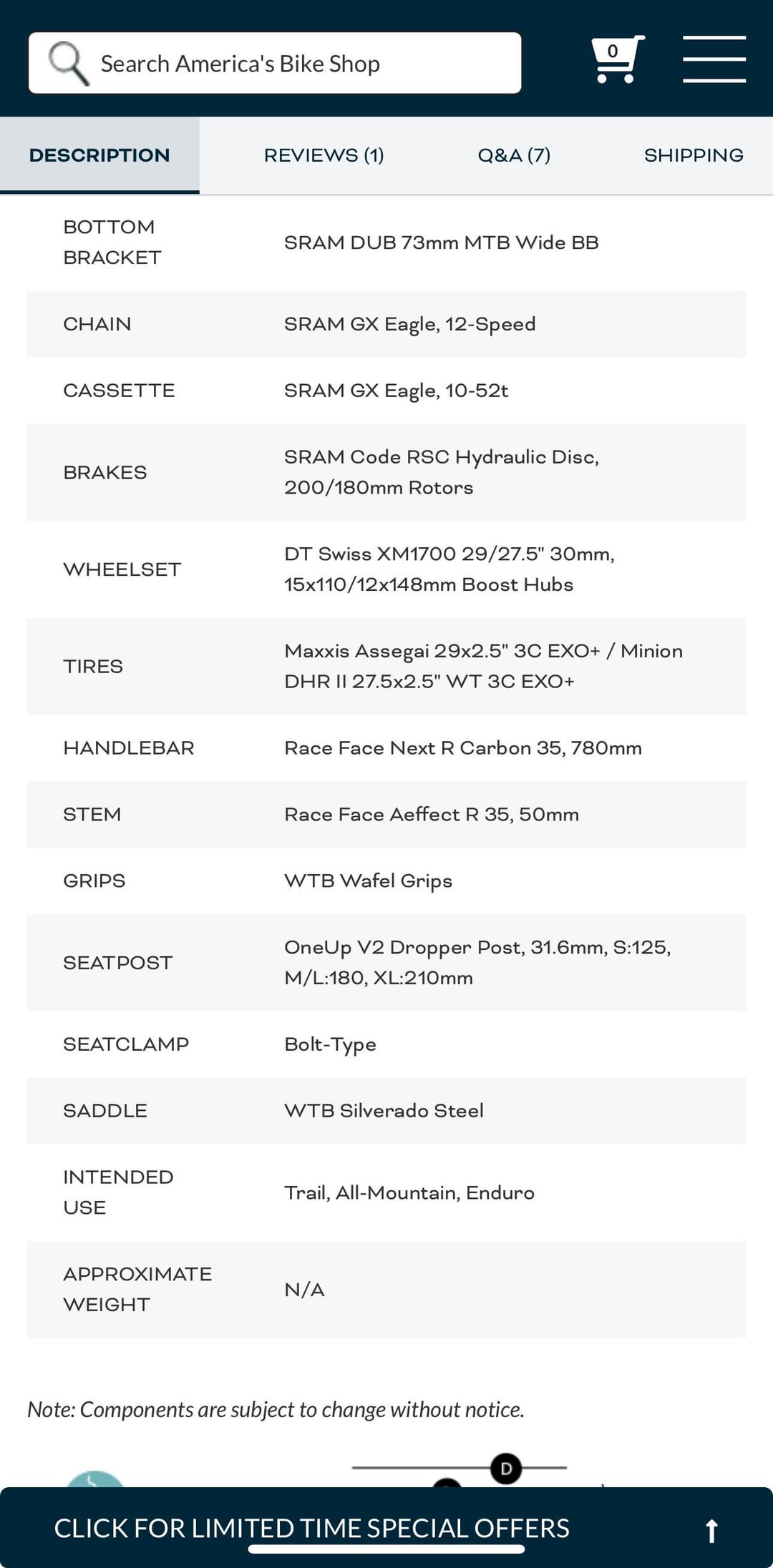Switch to the Q&A (7) tab
This screenshot has height=1568, width=773.
[x=514, y=155]
